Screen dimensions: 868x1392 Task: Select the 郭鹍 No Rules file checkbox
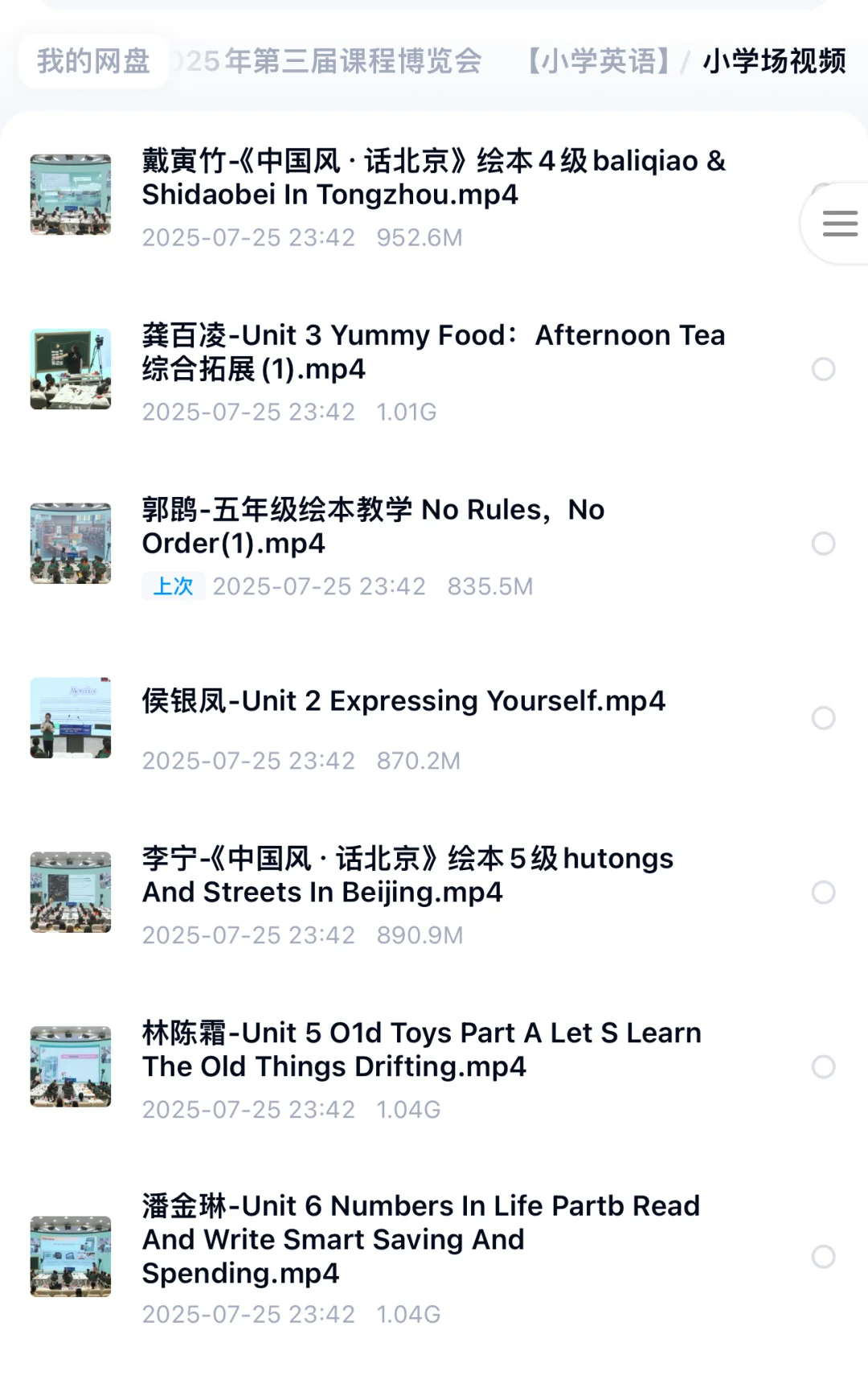[x=823, y=544]
